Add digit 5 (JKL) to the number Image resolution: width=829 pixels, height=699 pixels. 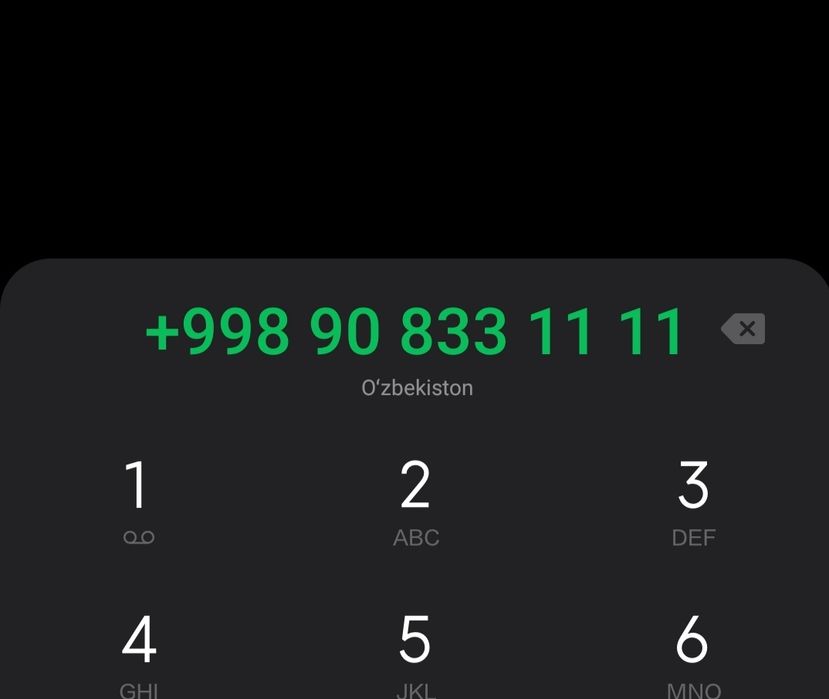point(416,654)
